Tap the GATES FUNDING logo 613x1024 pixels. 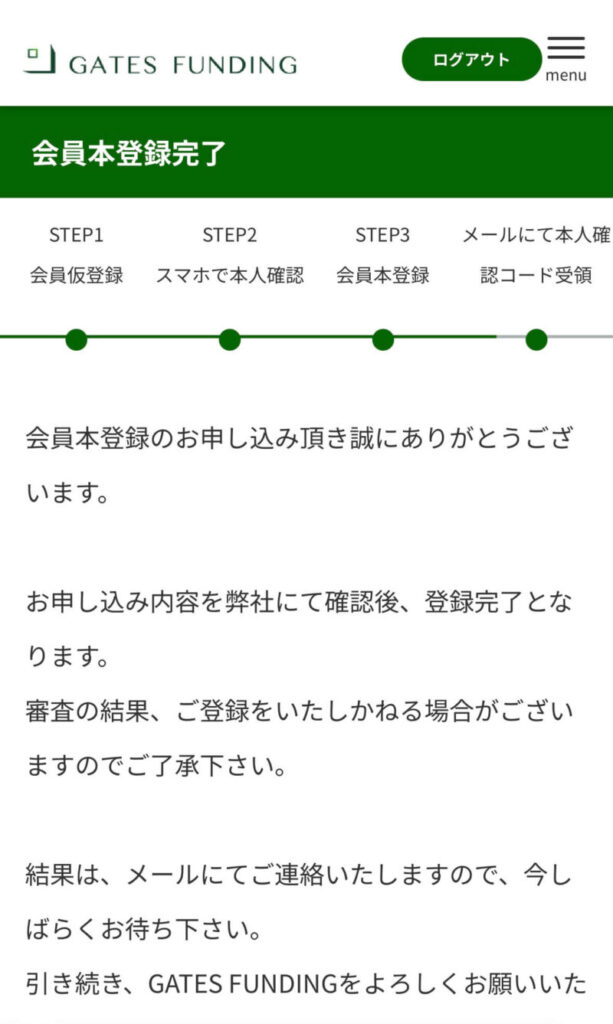click(161, 60)
